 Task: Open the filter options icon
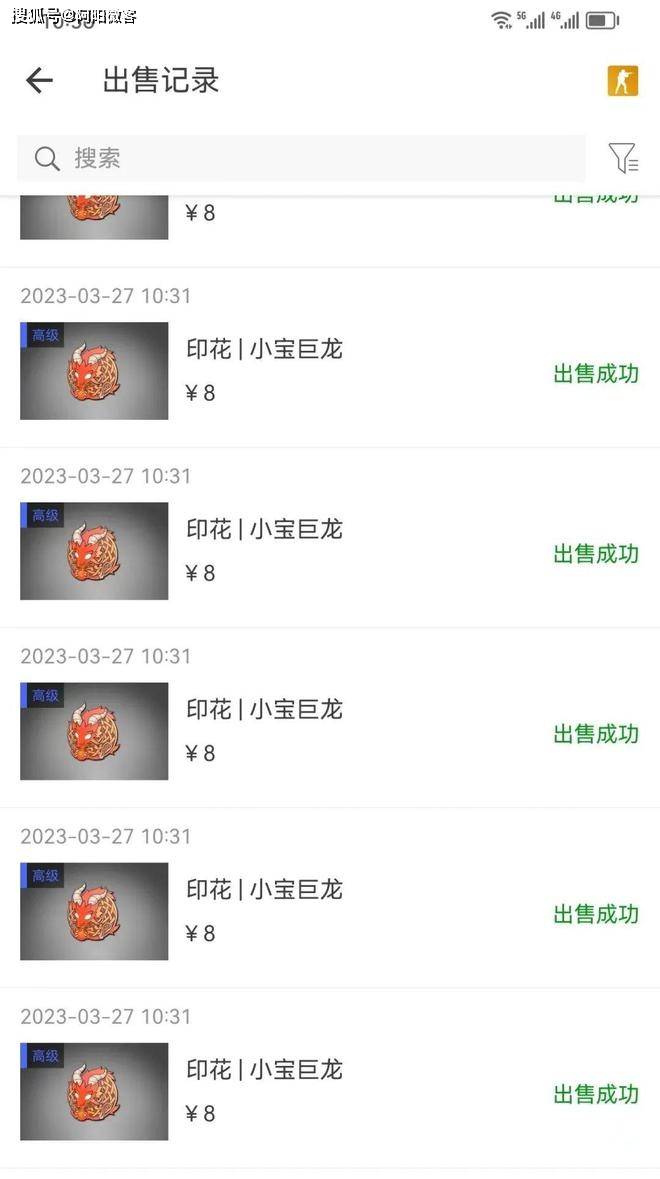622,158
